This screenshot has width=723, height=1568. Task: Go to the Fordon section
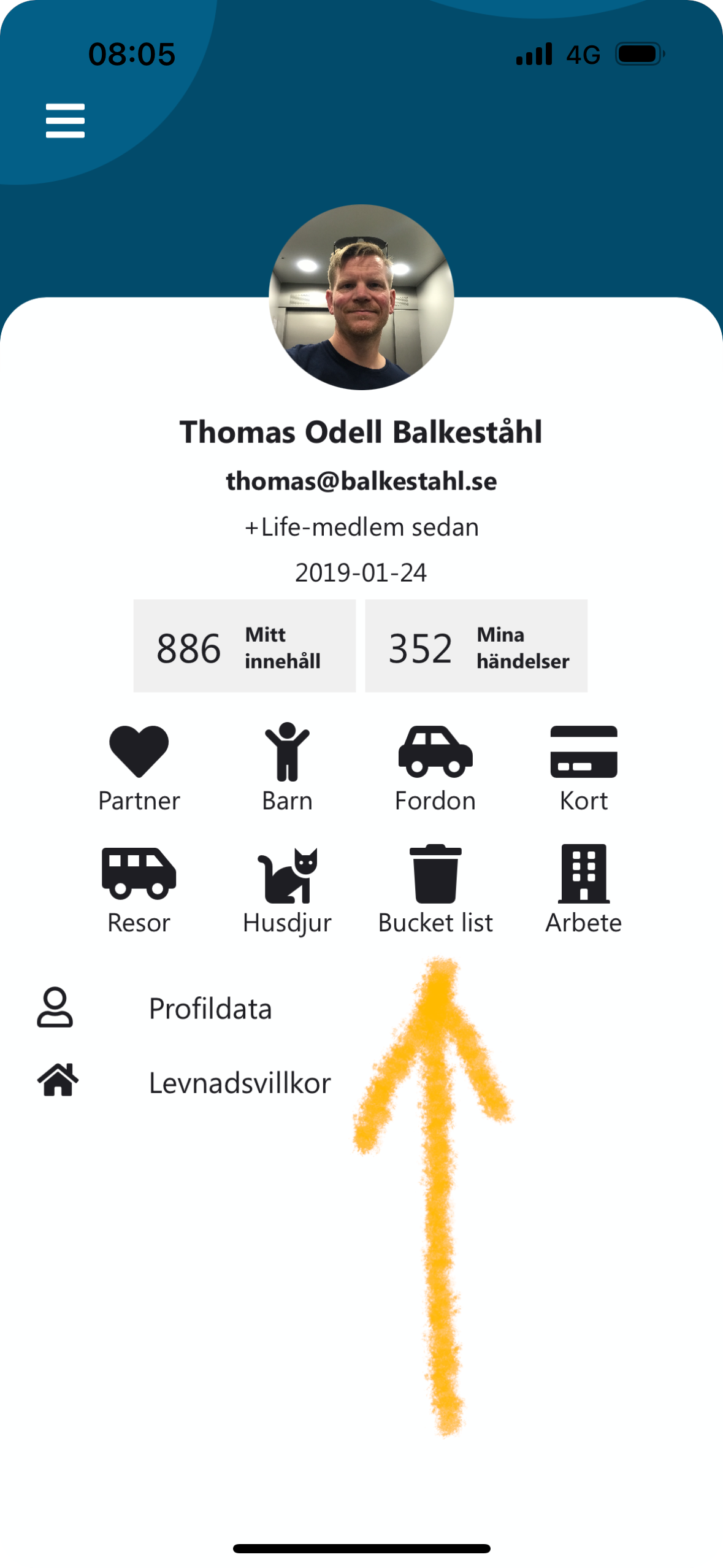tap(435, 767)
